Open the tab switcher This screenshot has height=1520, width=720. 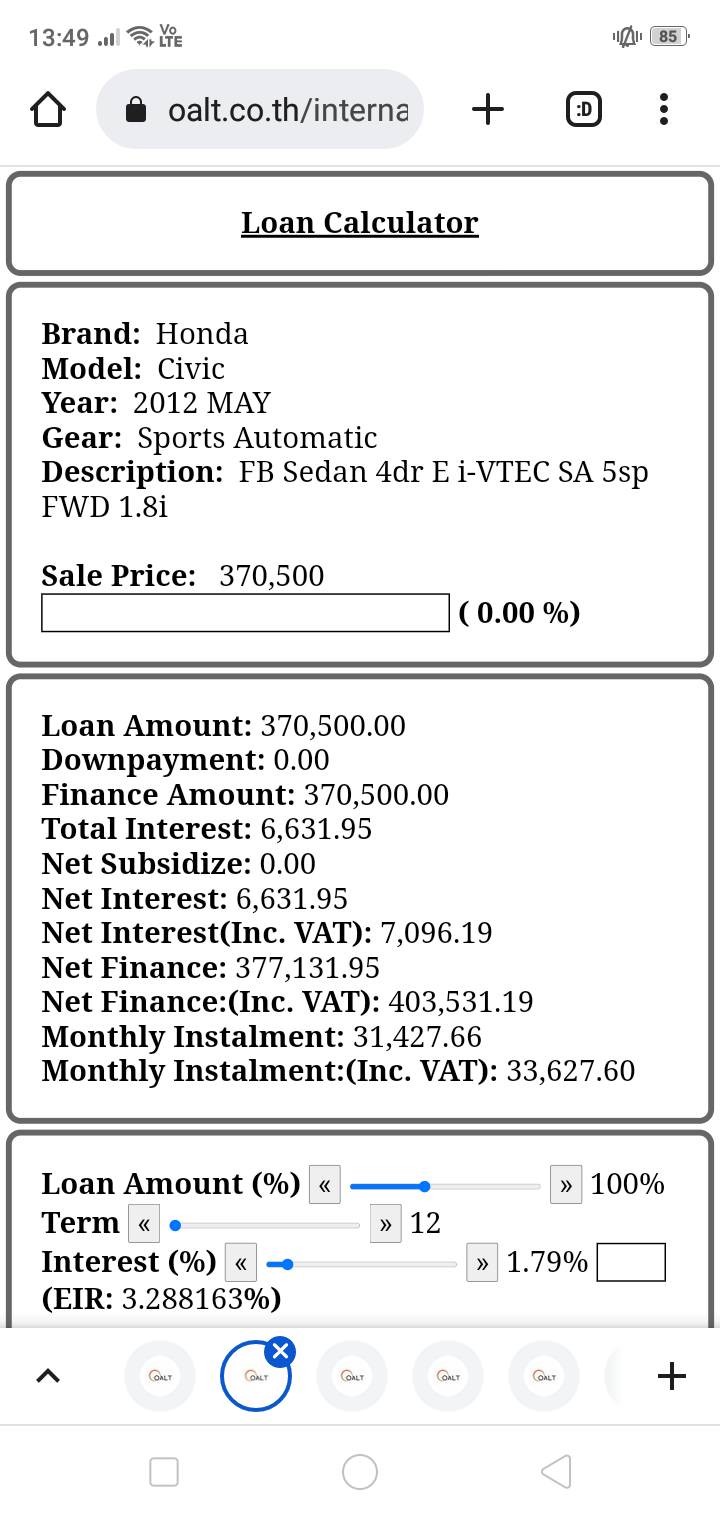[584, 109]
